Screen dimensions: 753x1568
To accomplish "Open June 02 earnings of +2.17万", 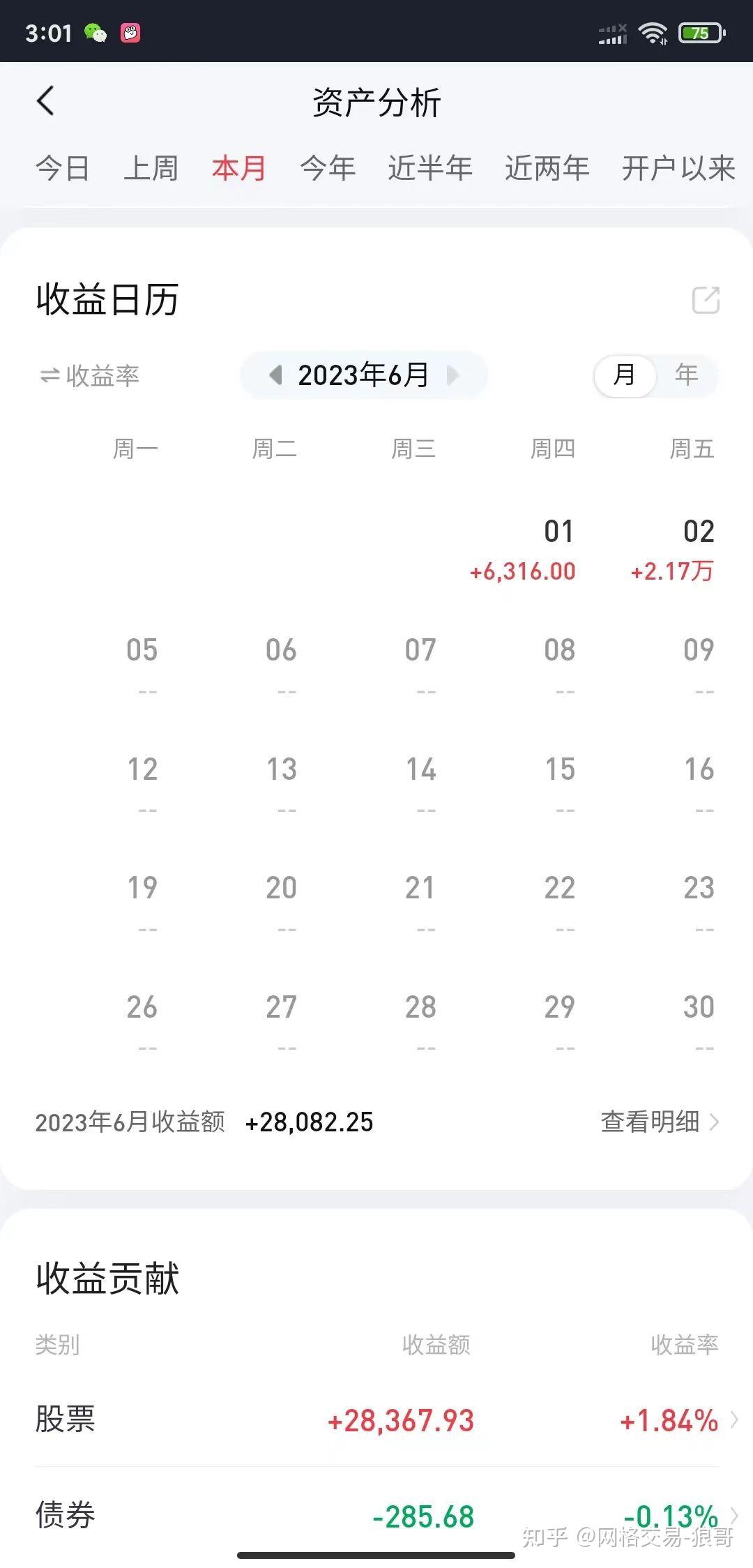I will pos(672,551).
